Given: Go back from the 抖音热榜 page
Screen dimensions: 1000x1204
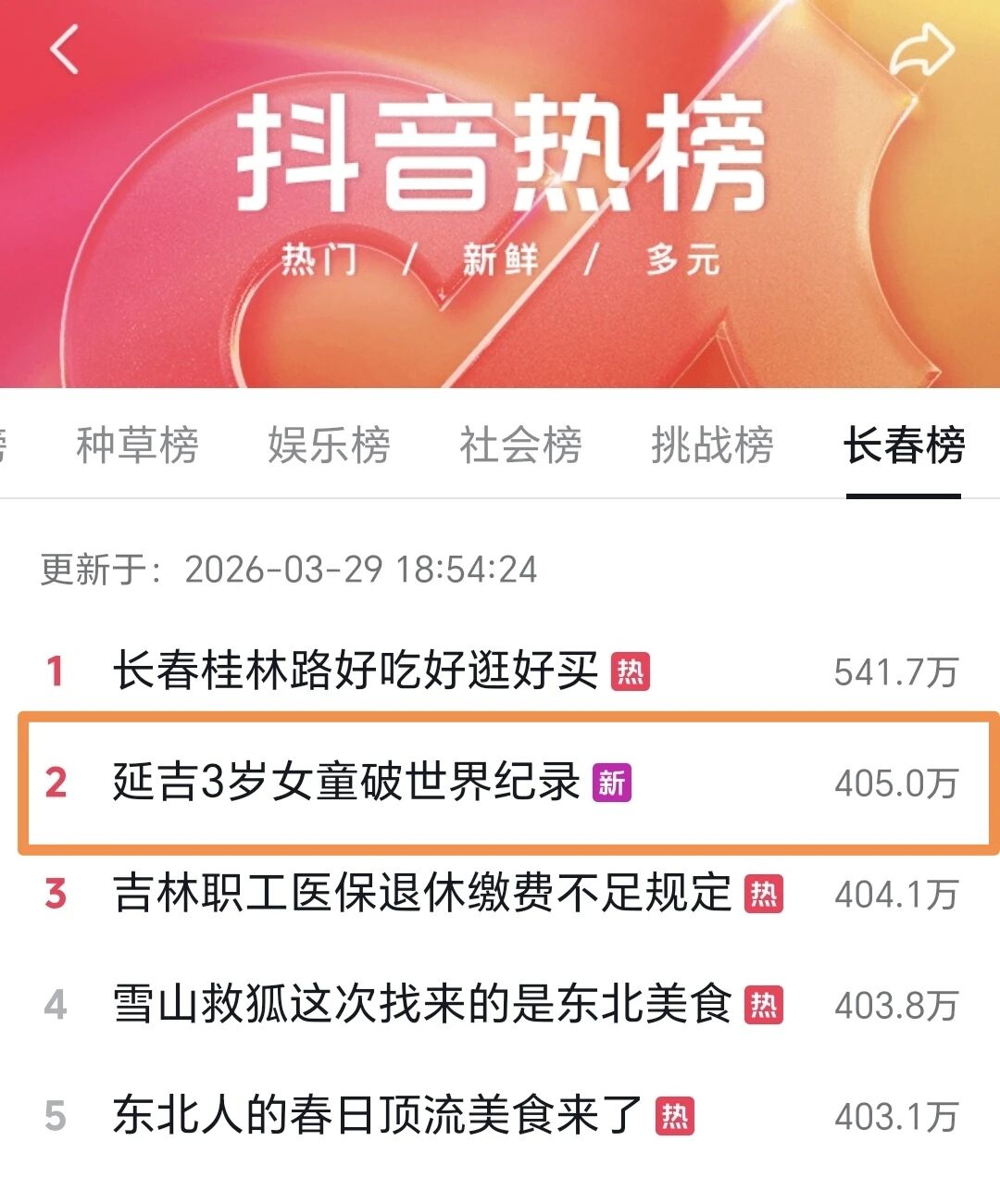Looking at the screenshot, I should coord(64,49).
